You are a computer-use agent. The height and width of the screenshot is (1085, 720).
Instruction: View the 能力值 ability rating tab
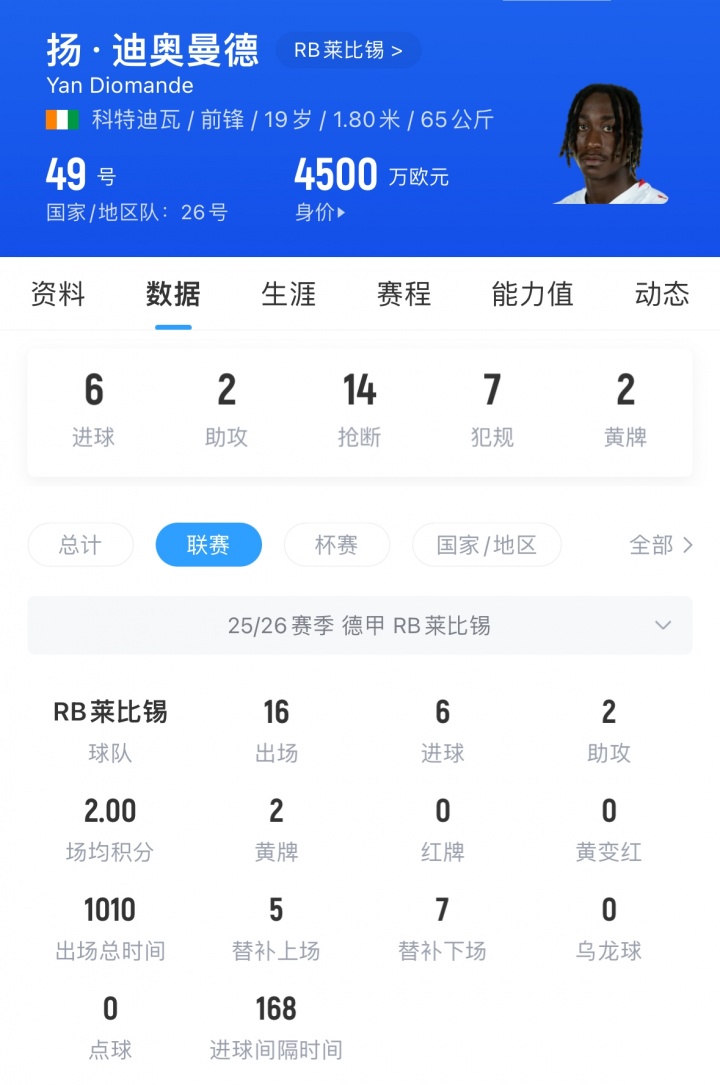click(x=530, y=295)
